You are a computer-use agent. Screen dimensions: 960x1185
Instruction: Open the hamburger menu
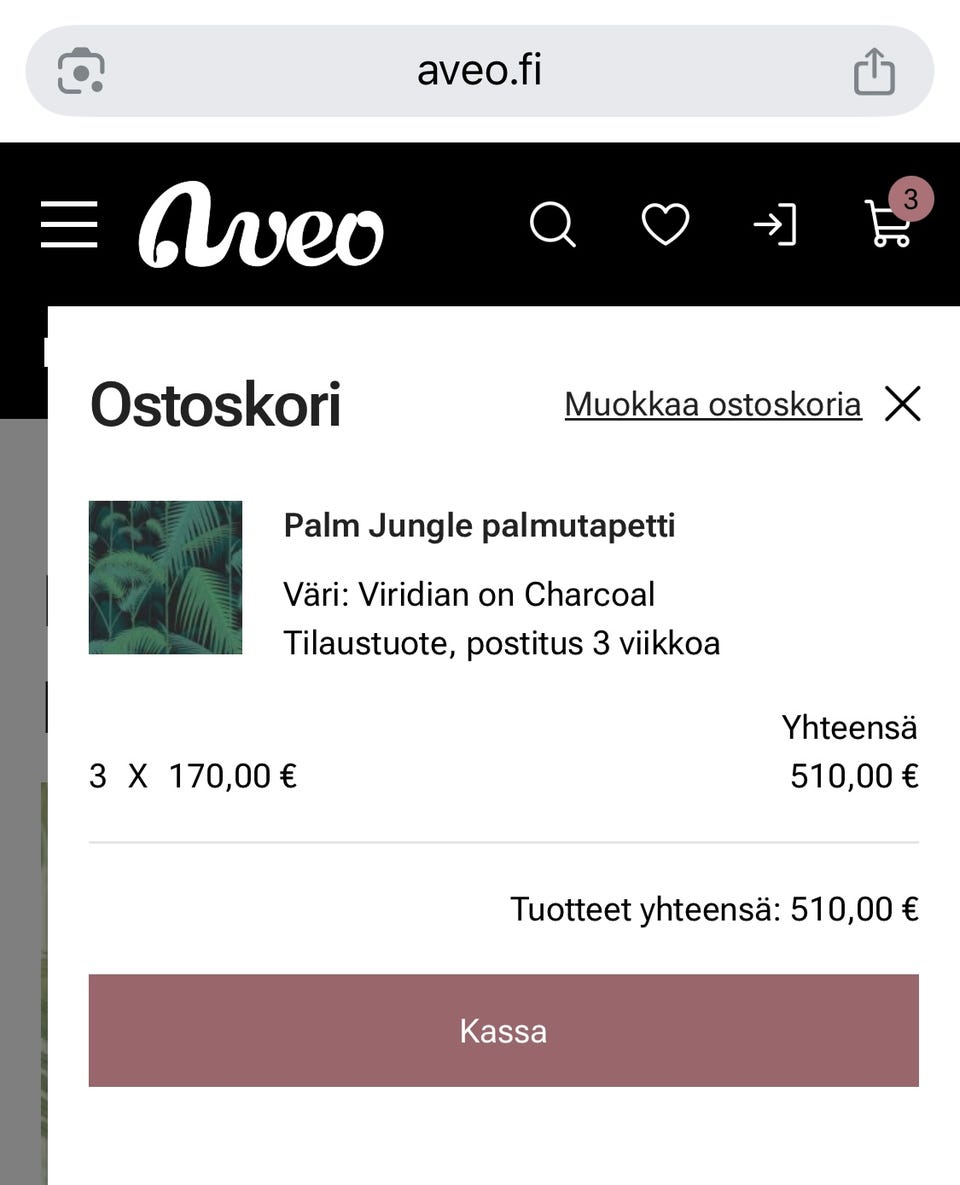69,224
